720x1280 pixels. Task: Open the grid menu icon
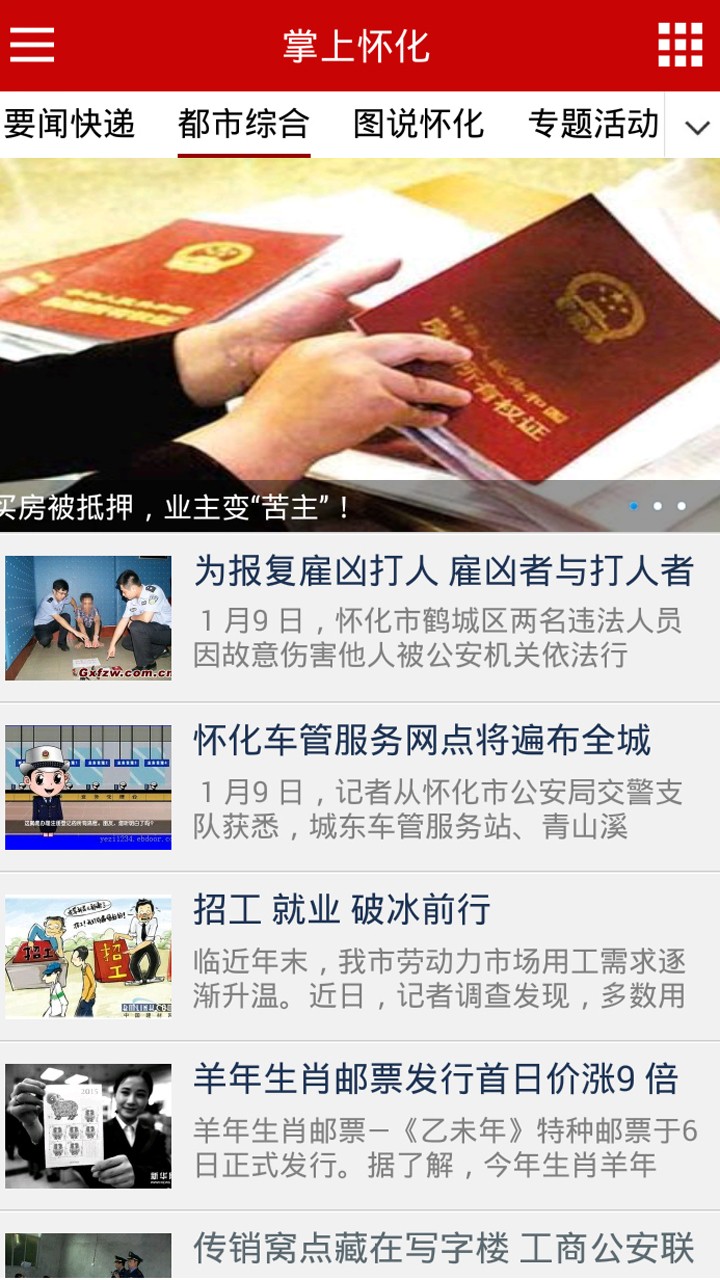tap(680, 45)
